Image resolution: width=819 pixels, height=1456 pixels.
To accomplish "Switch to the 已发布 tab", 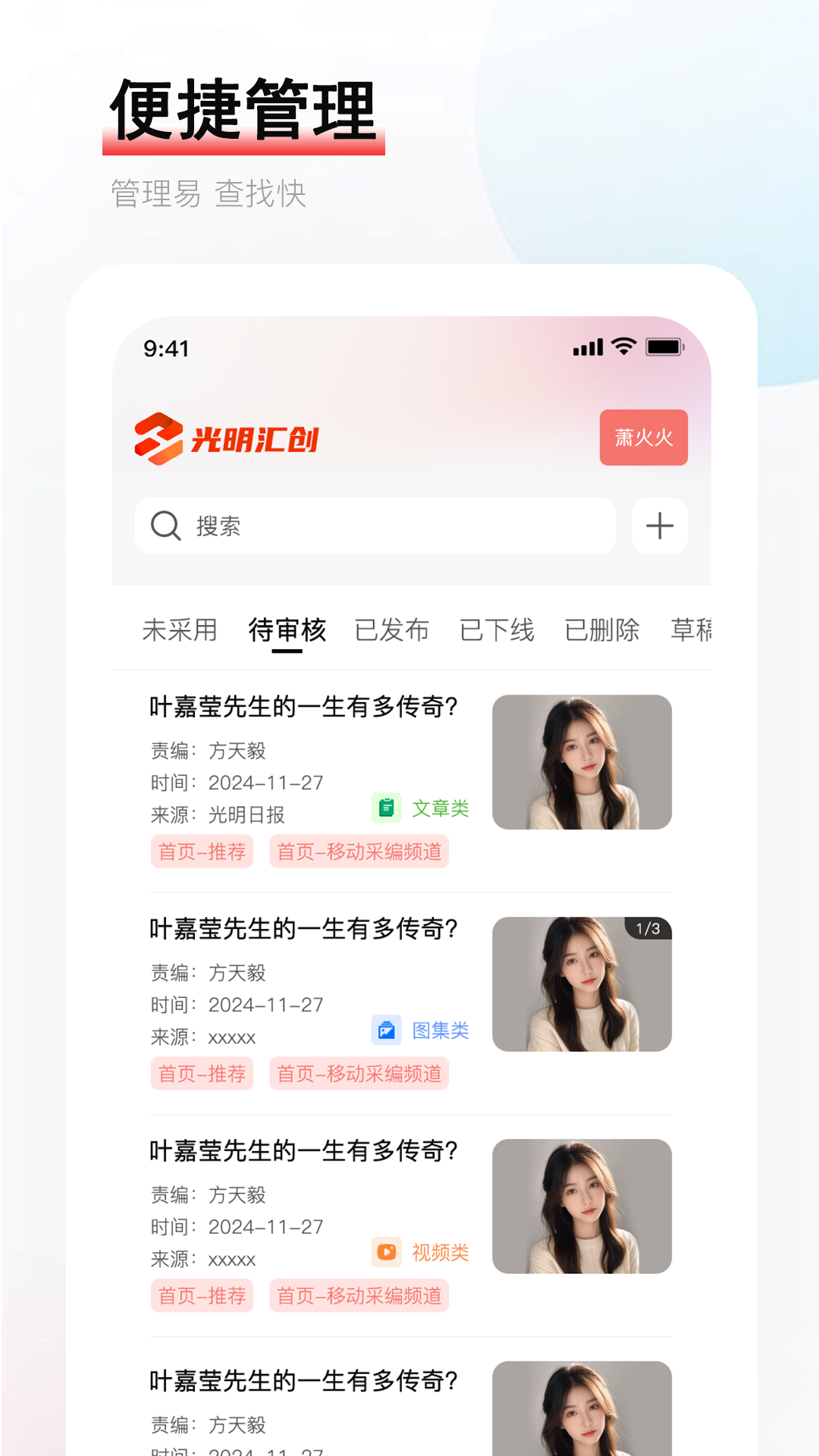I will (393, 629).
